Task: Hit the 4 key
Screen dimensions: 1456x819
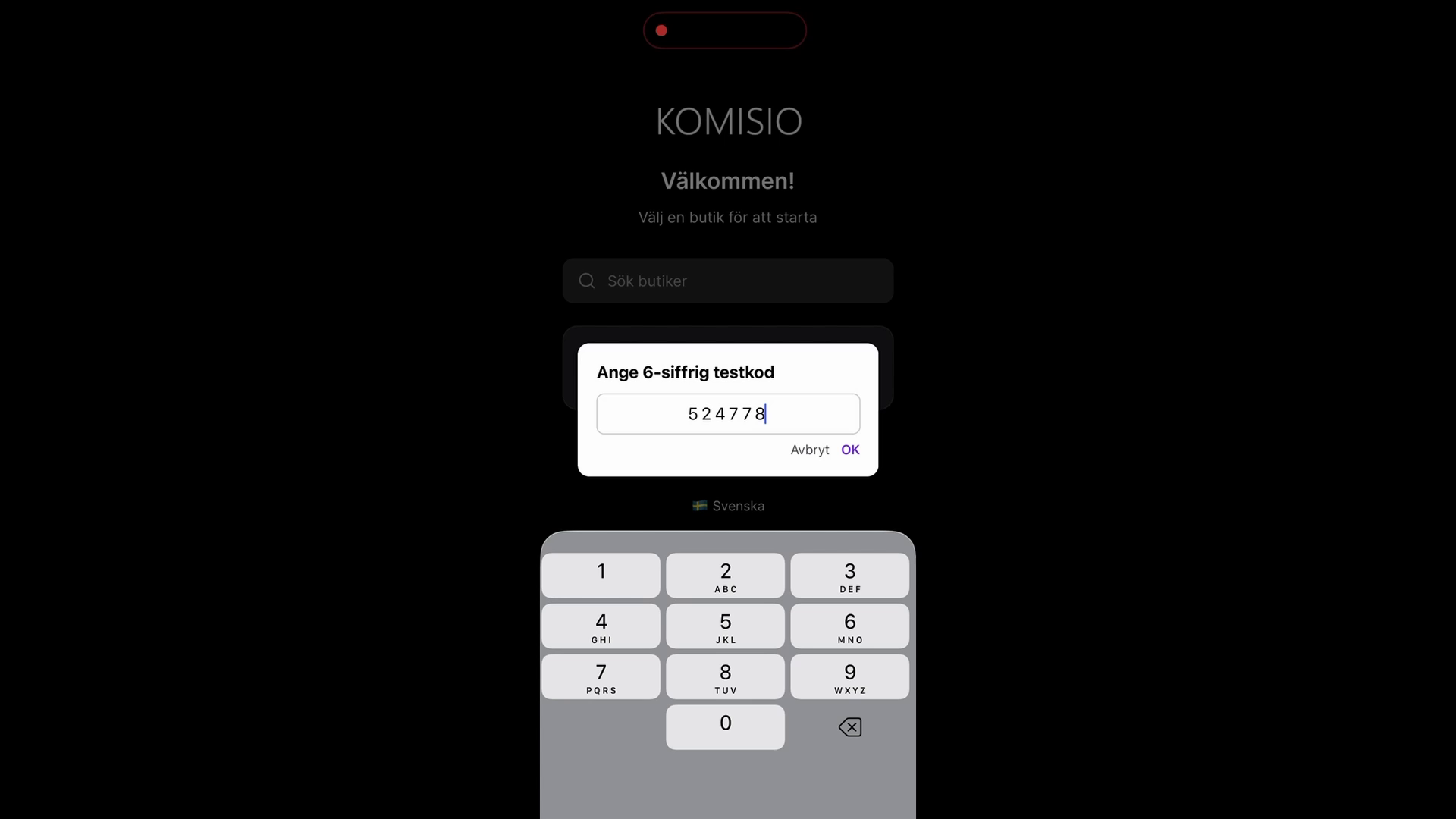Action: point(601,626)
